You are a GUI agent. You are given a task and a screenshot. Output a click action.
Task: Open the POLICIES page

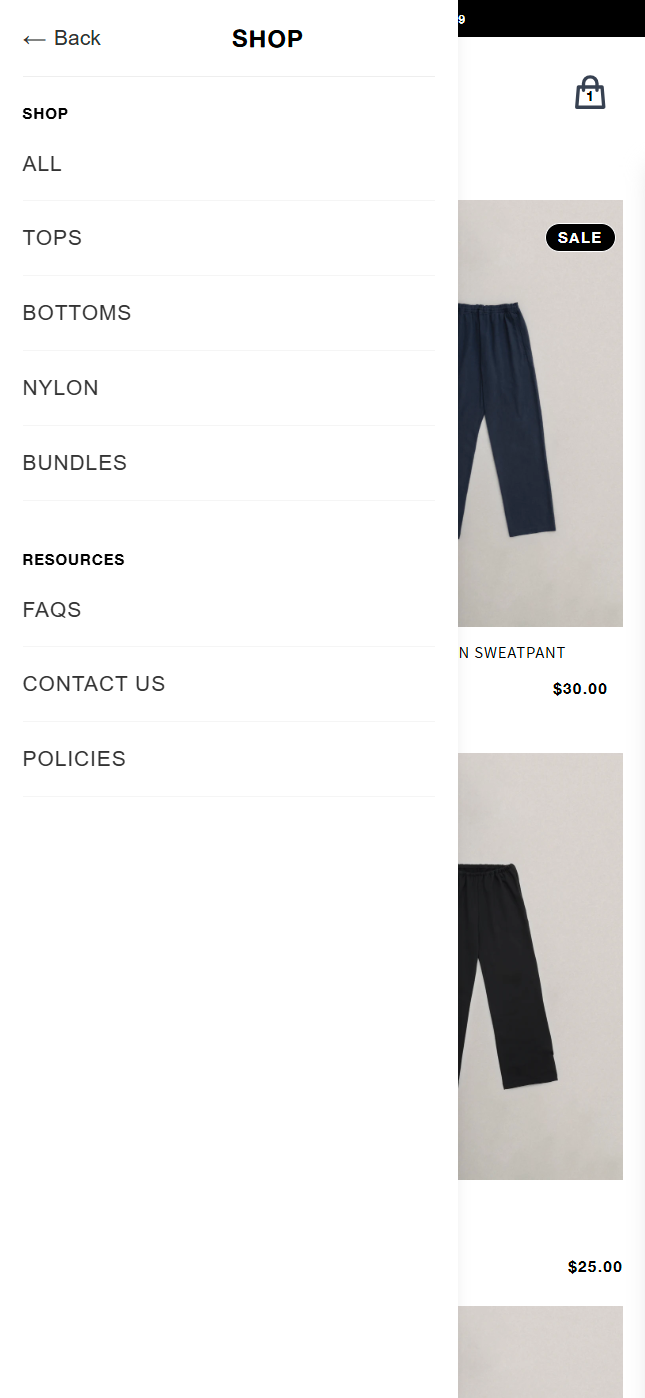[x=74, y=759]
